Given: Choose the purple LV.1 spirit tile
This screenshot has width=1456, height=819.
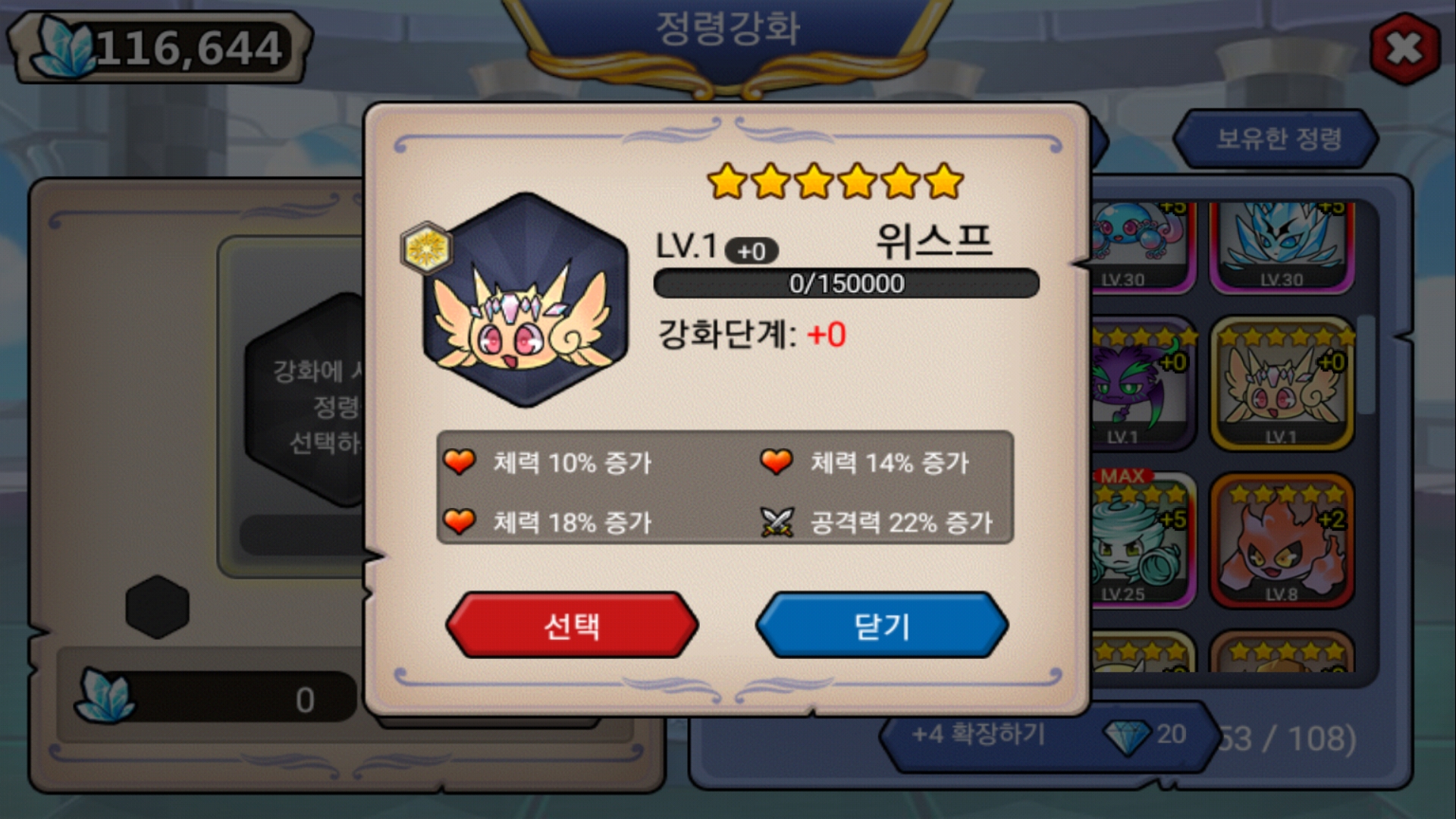Looking at the screenshot, I should pyautogui.click(x=1140, y=384).
